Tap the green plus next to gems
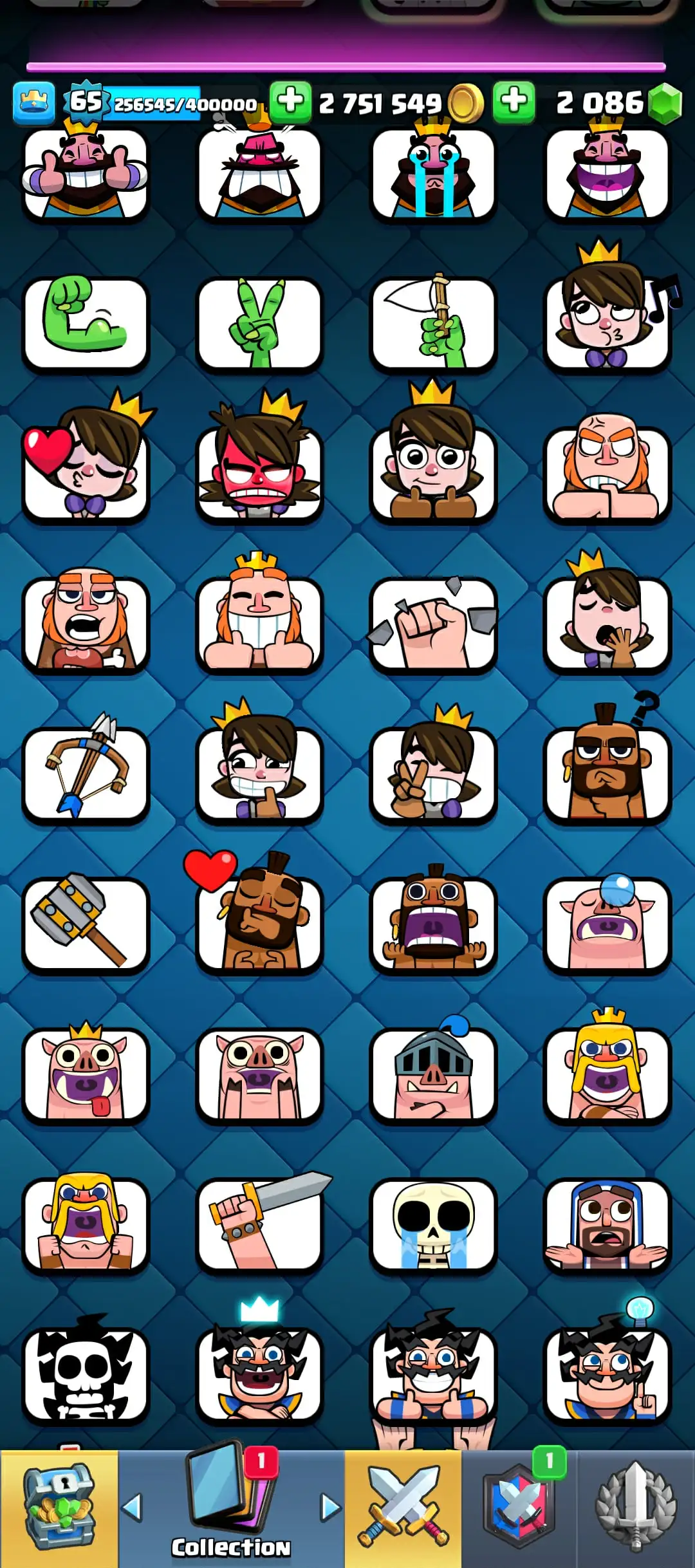The height and width of the screenshot is (1568, 695). [514, 102]
